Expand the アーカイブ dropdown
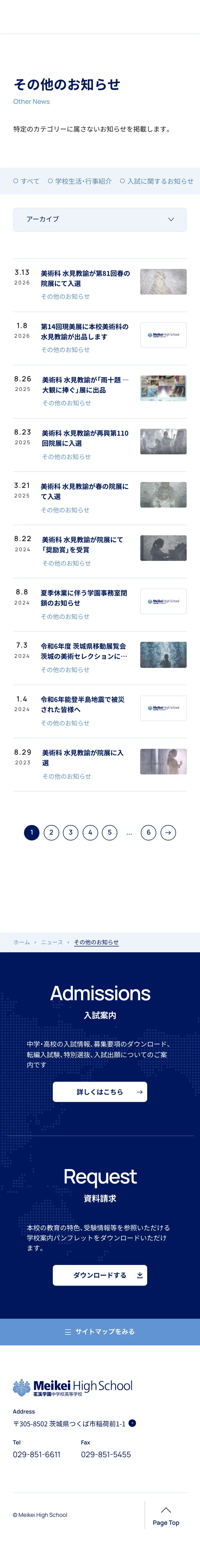The width and height of the screenshot is (200, 1568). 100,220
